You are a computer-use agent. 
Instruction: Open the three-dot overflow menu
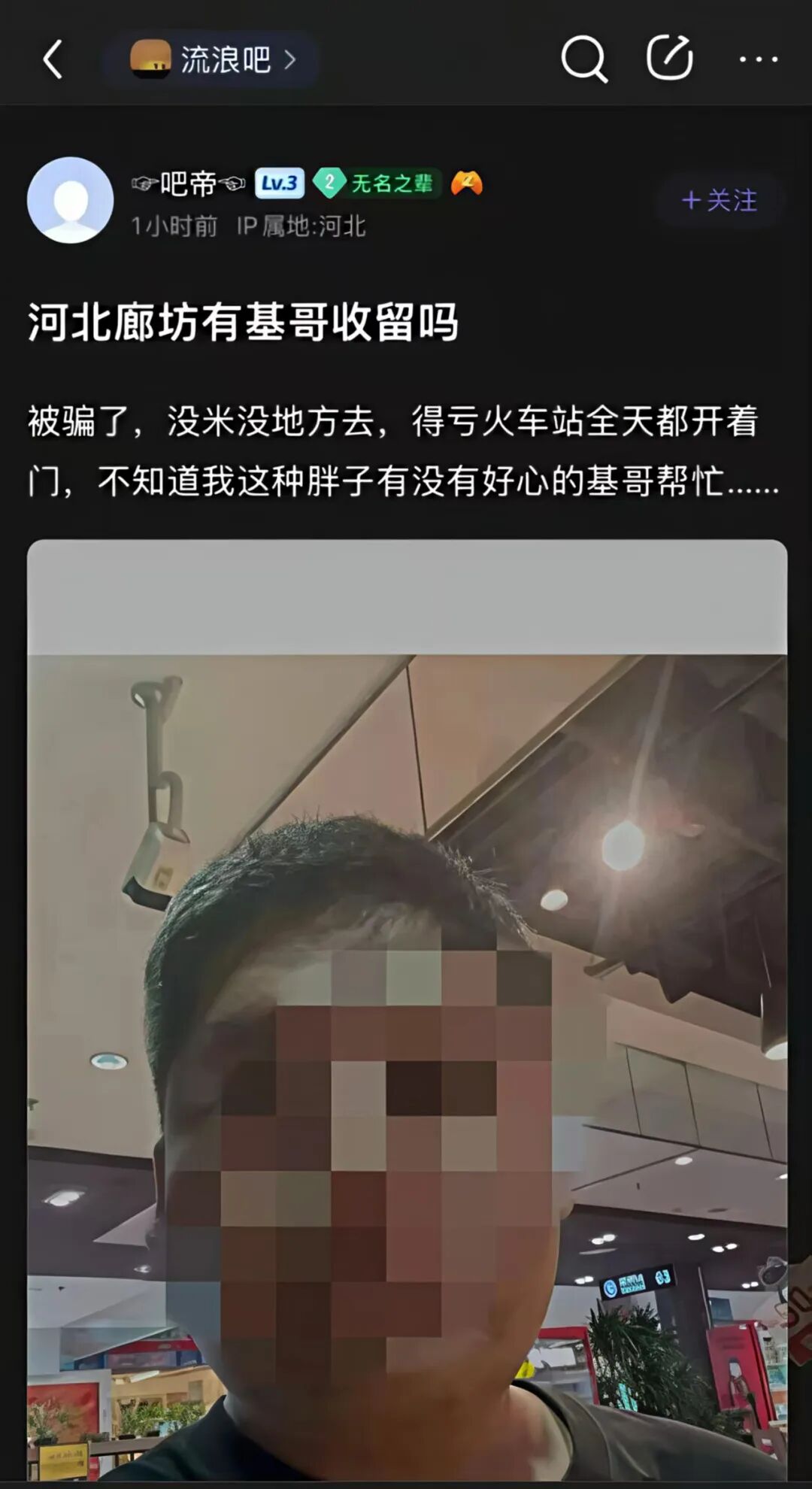(x=758, y=59)
